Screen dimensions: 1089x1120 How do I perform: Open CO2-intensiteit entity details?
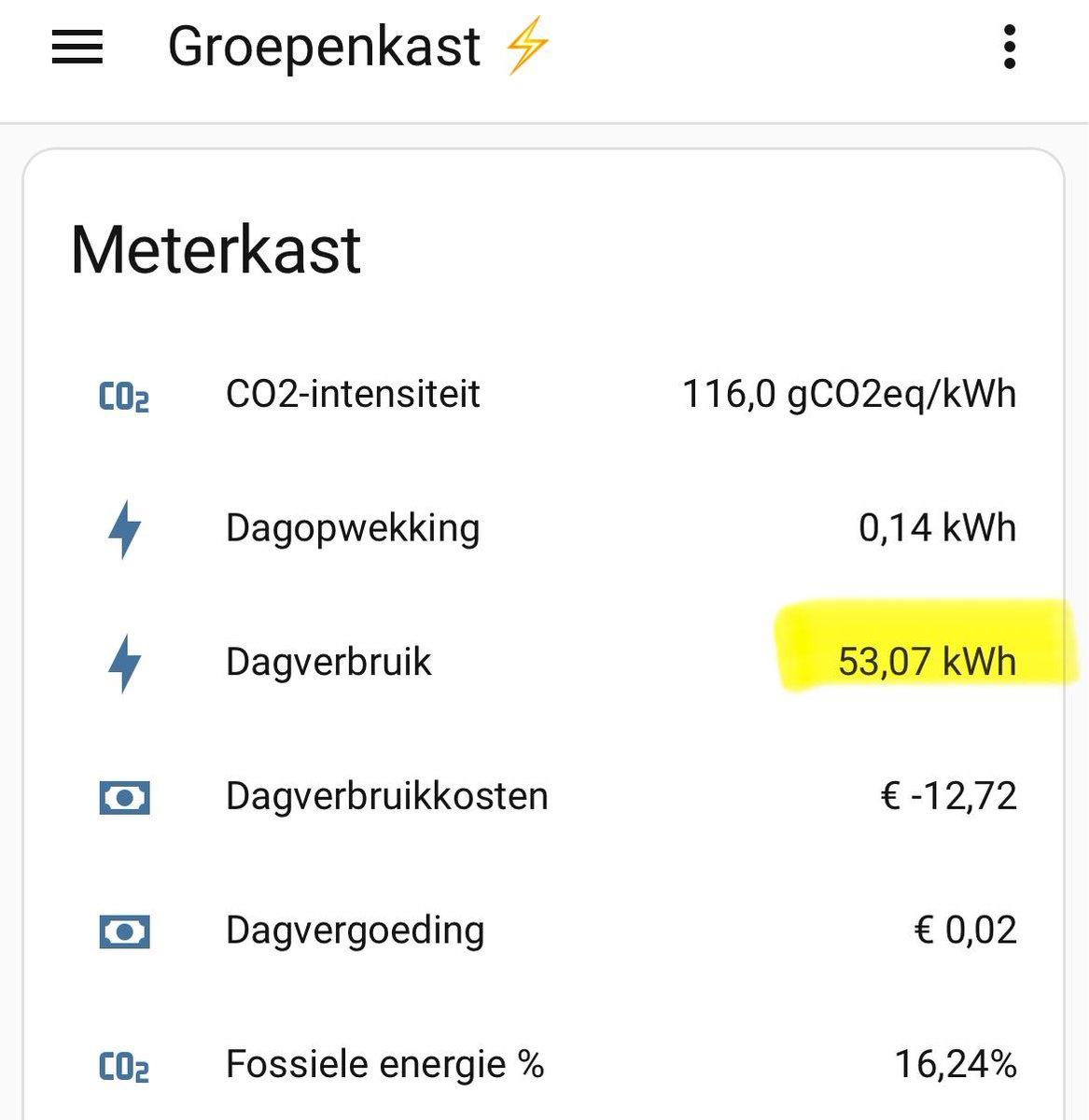(353, 394)
